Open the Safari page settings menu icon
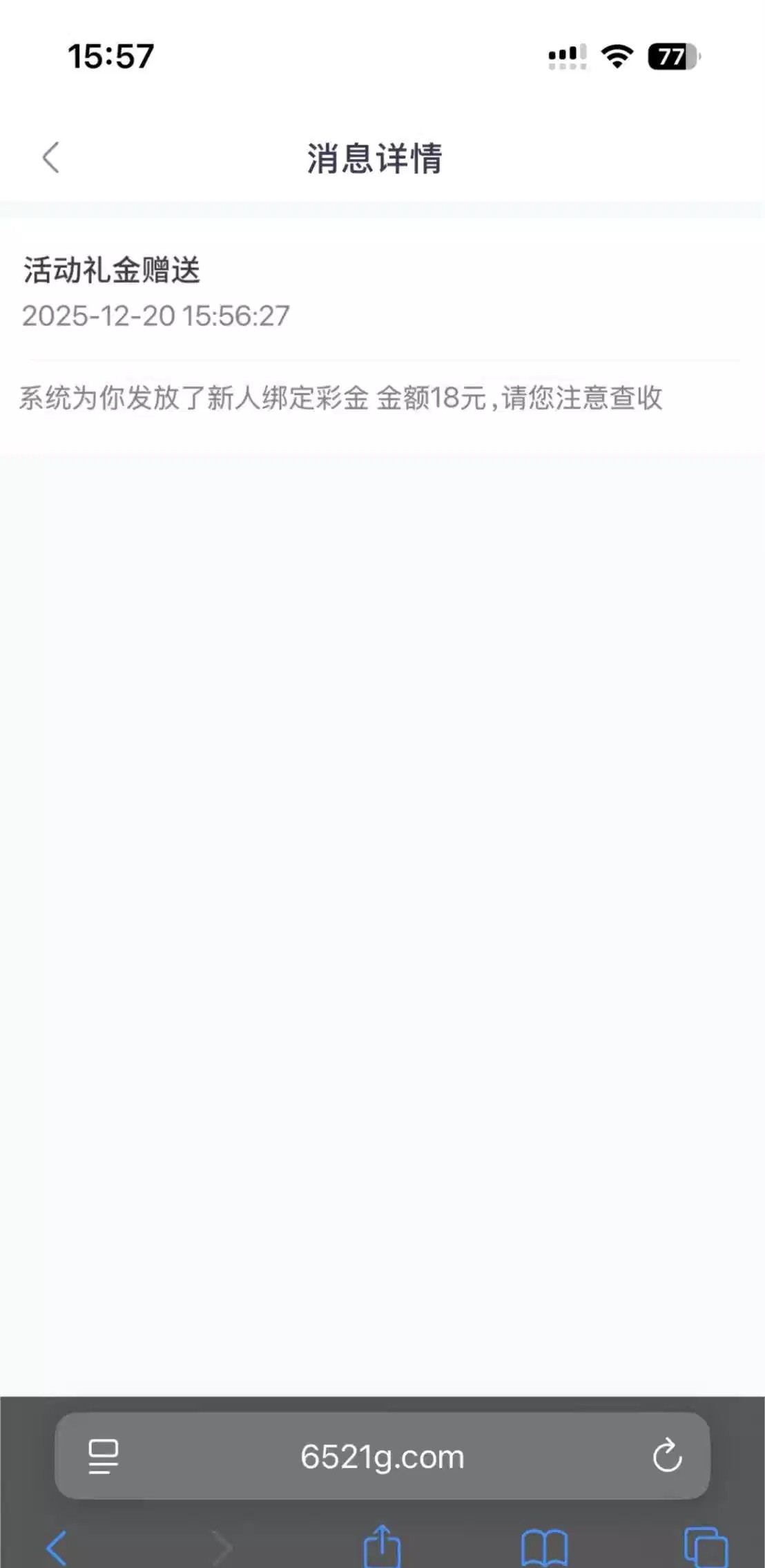 [x=104, y=1456]
